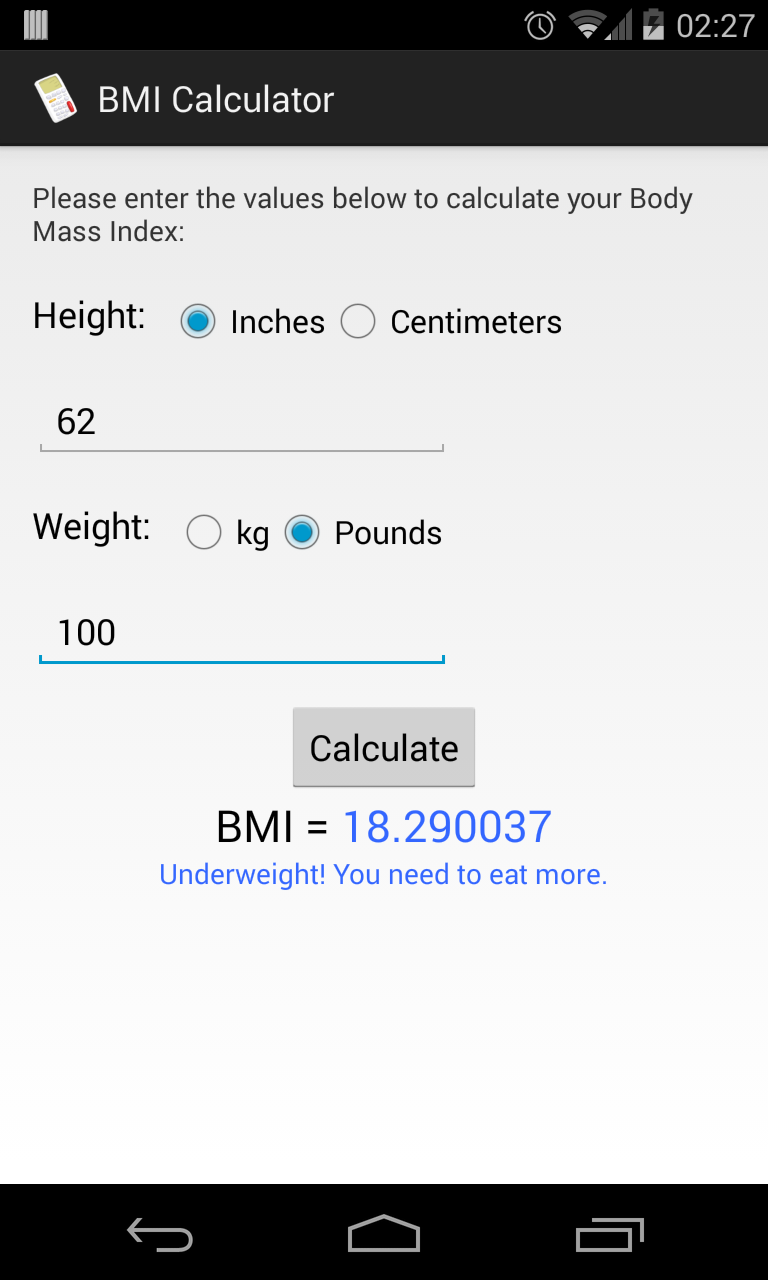Tap the height field showing 62
768x1280 pixels.
point(240,423)
